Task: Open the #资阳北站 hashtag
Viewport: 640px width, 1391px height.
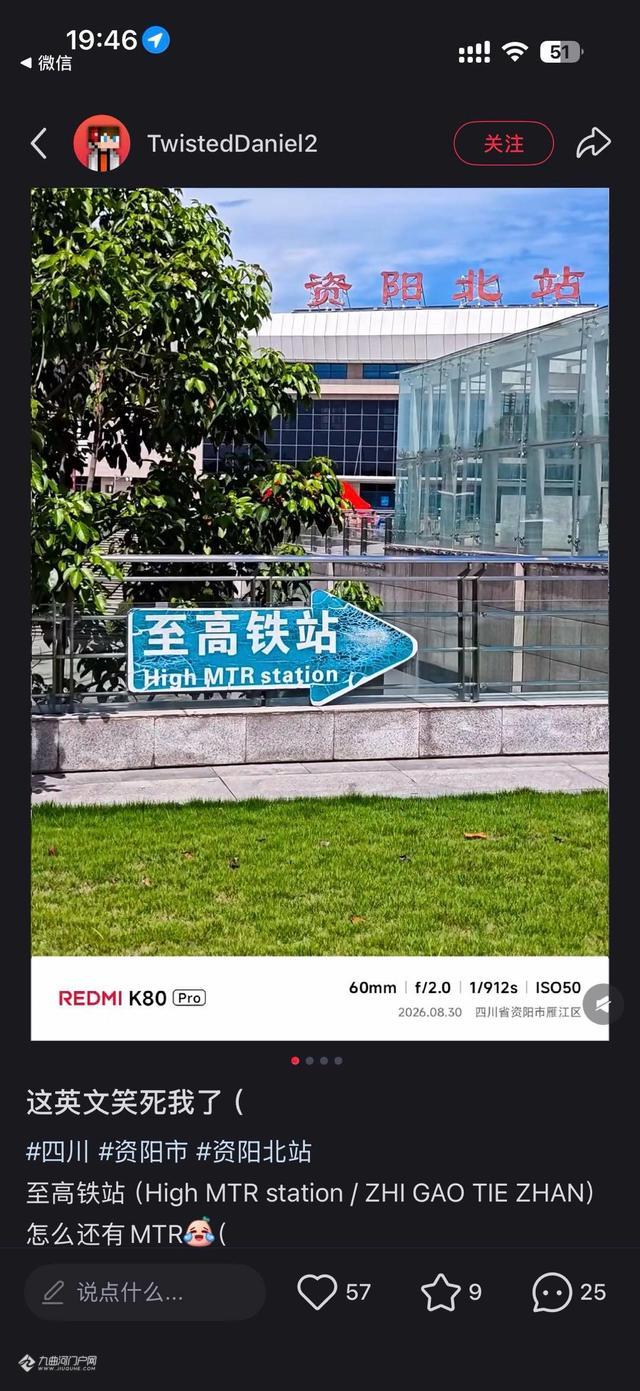Action: coord(254,1151)
